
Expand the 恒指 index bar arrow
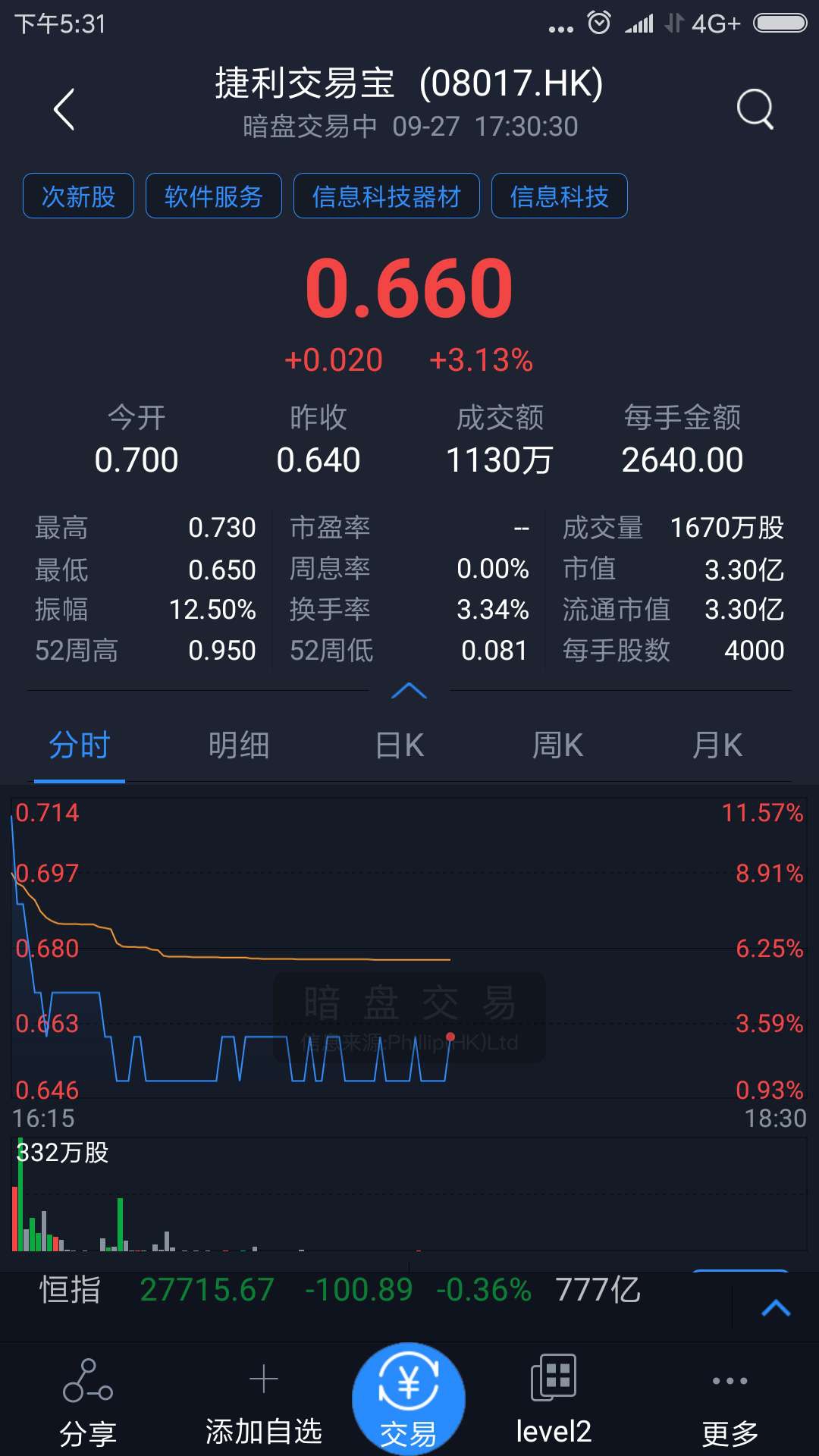point(775,1308)
